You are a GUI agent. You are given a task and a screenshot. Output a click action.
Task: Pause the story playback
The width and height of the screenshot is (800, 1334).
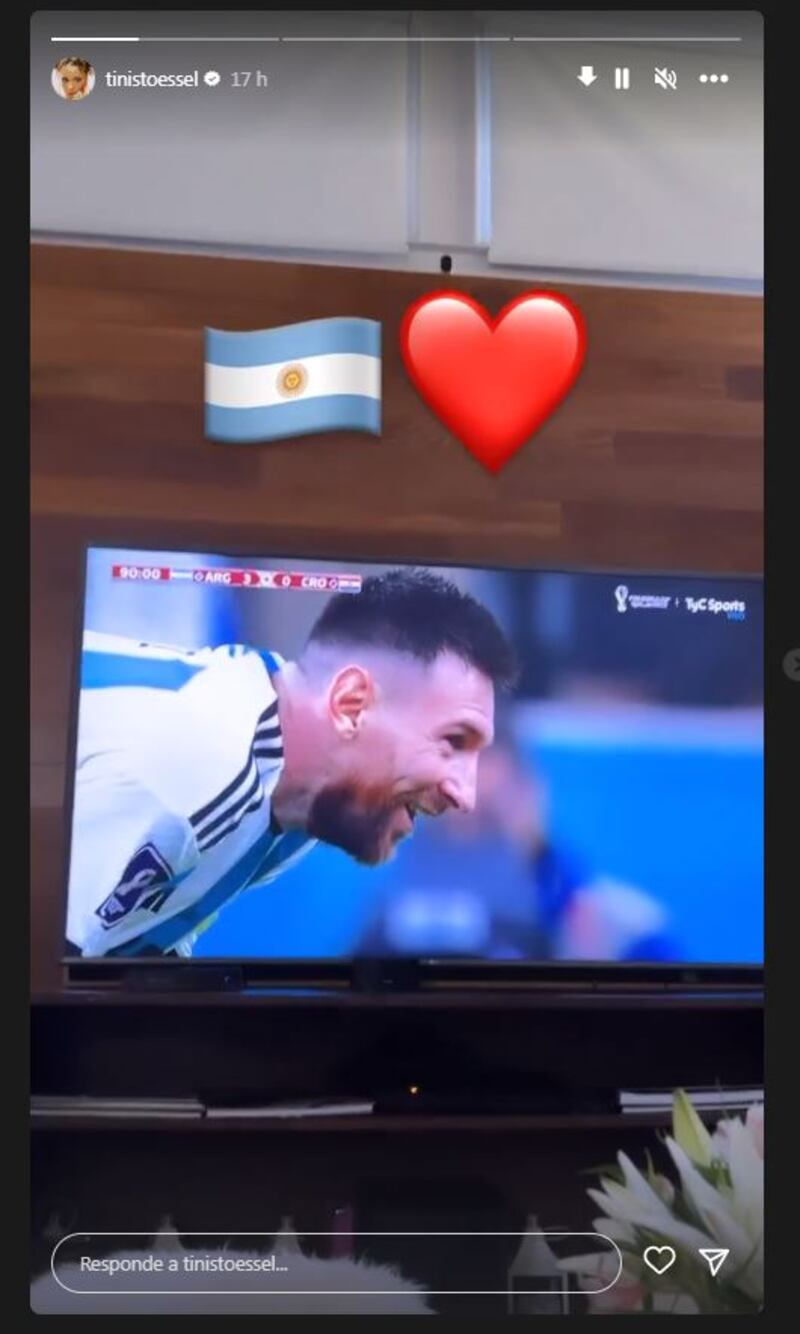click(x=622, y=79)
